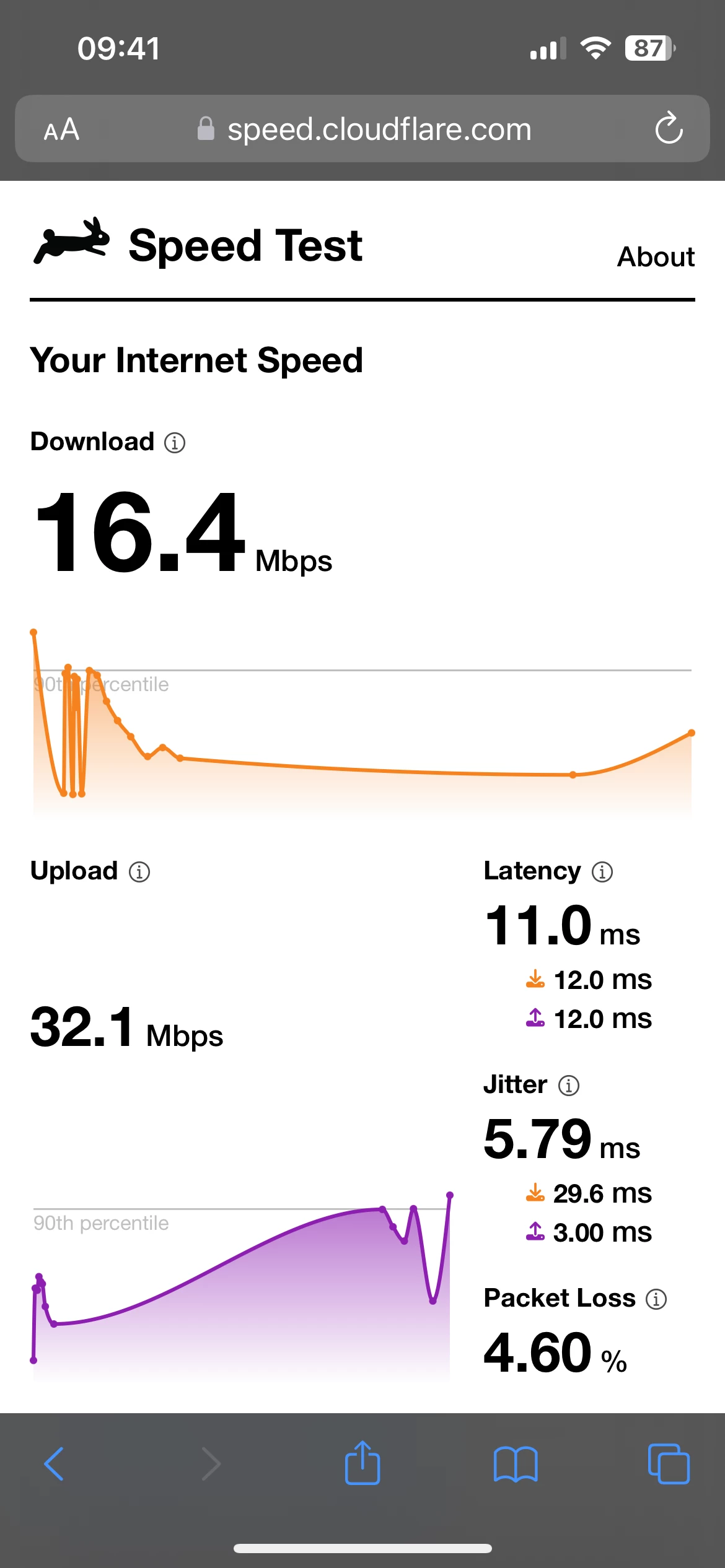Image resolution: width=725 pixels, height=1568 pixels.
Task: Open the About link
Action: pos(656,256)
